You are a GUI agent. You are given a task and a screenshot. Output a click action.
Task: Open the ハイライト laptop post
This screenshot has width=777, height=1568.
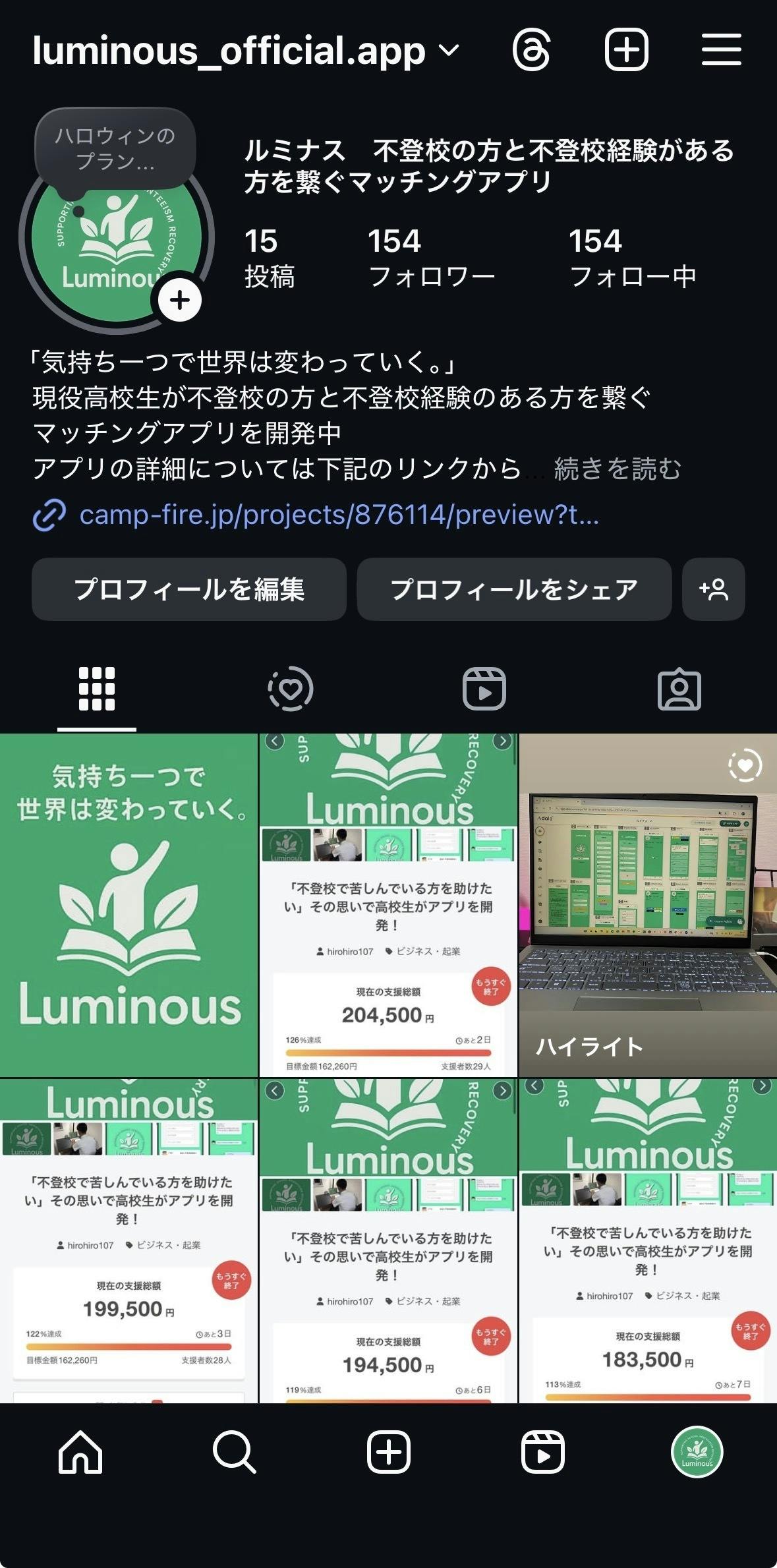coord(648,905)
